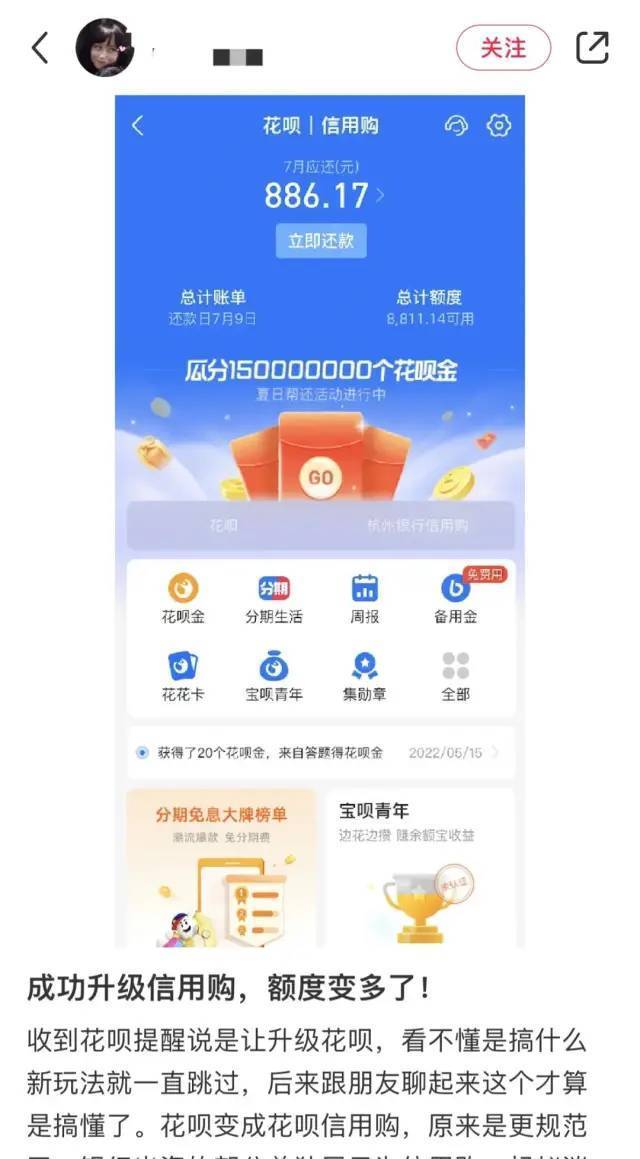Open the Huabei screenshot image
The width and height of the screenshot is (640, 1159).
[x=320, y=520]
